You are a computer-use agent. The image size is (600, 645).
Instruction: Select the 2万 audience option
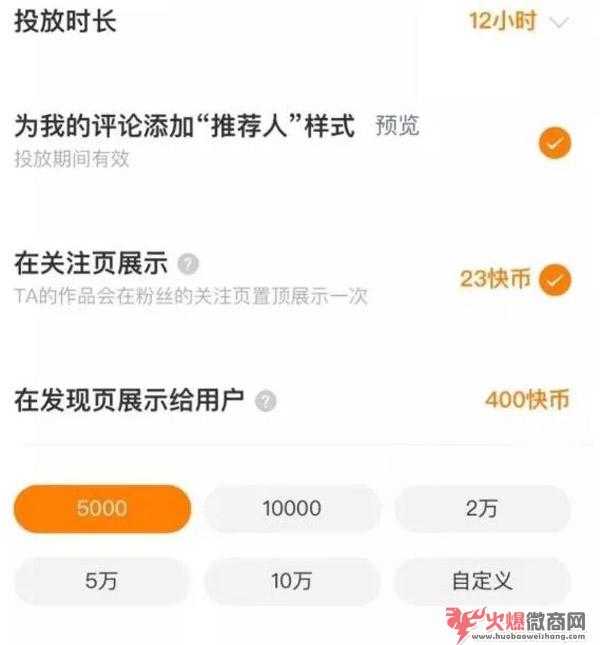pos(482,509)
